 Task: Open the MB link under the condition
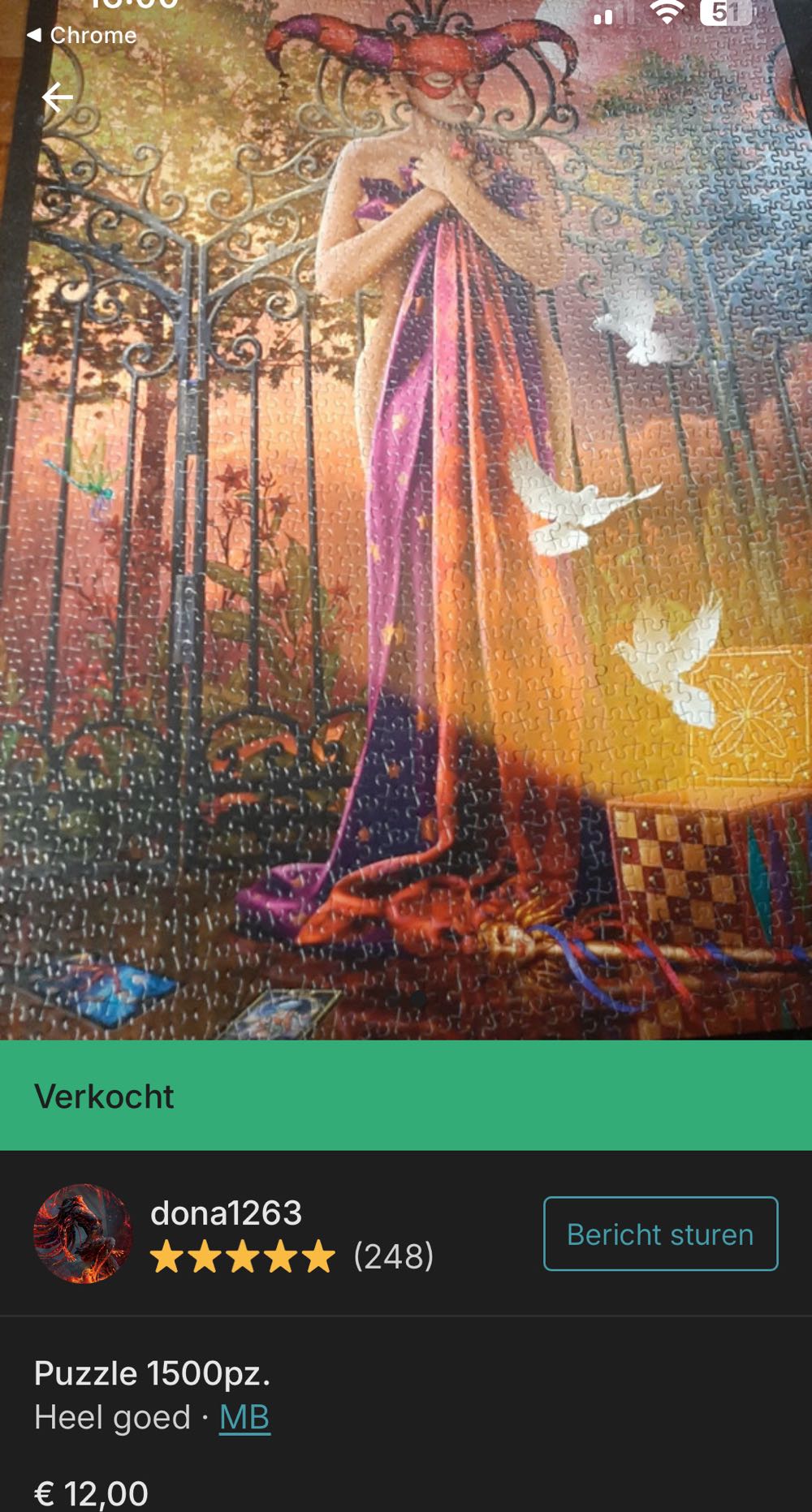[244, 1416]
